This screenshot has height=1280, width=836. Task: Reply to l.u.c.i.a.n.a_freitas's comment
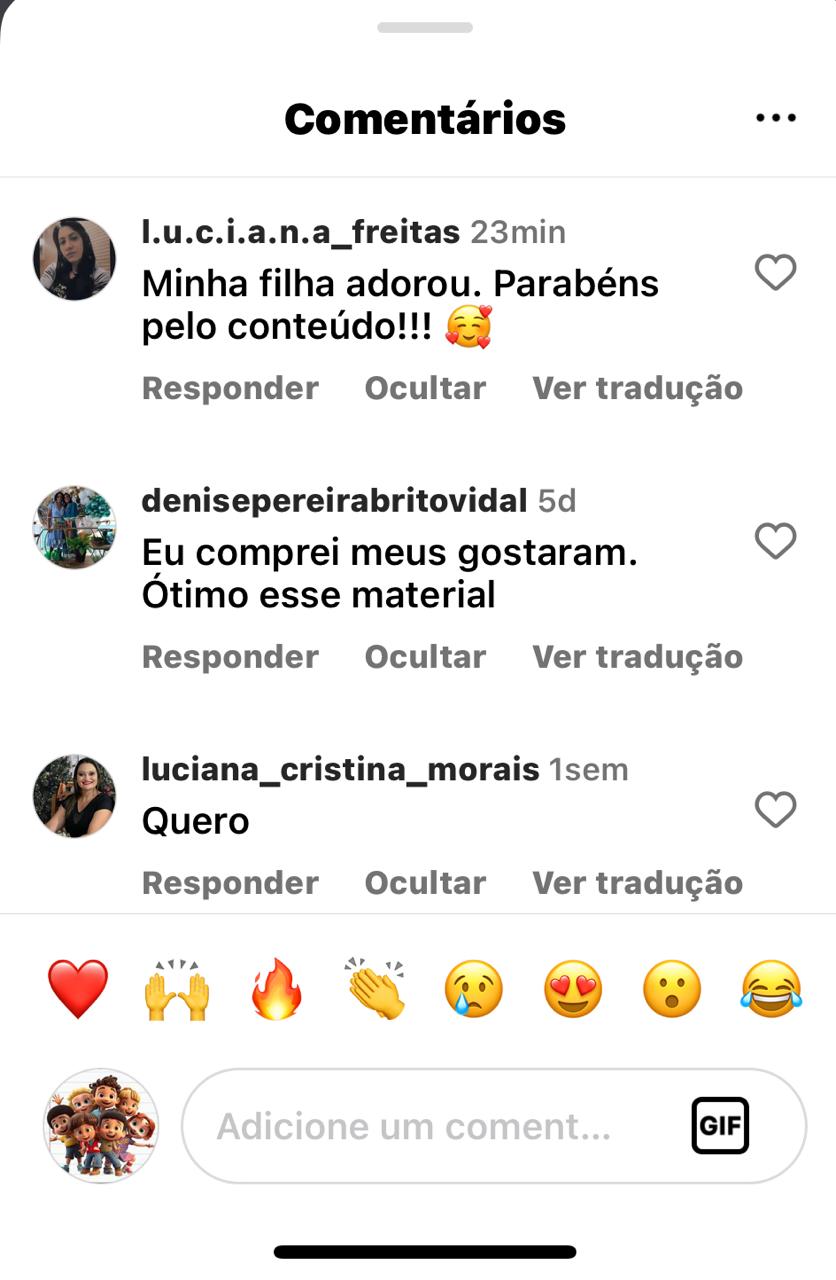(230, 388)
